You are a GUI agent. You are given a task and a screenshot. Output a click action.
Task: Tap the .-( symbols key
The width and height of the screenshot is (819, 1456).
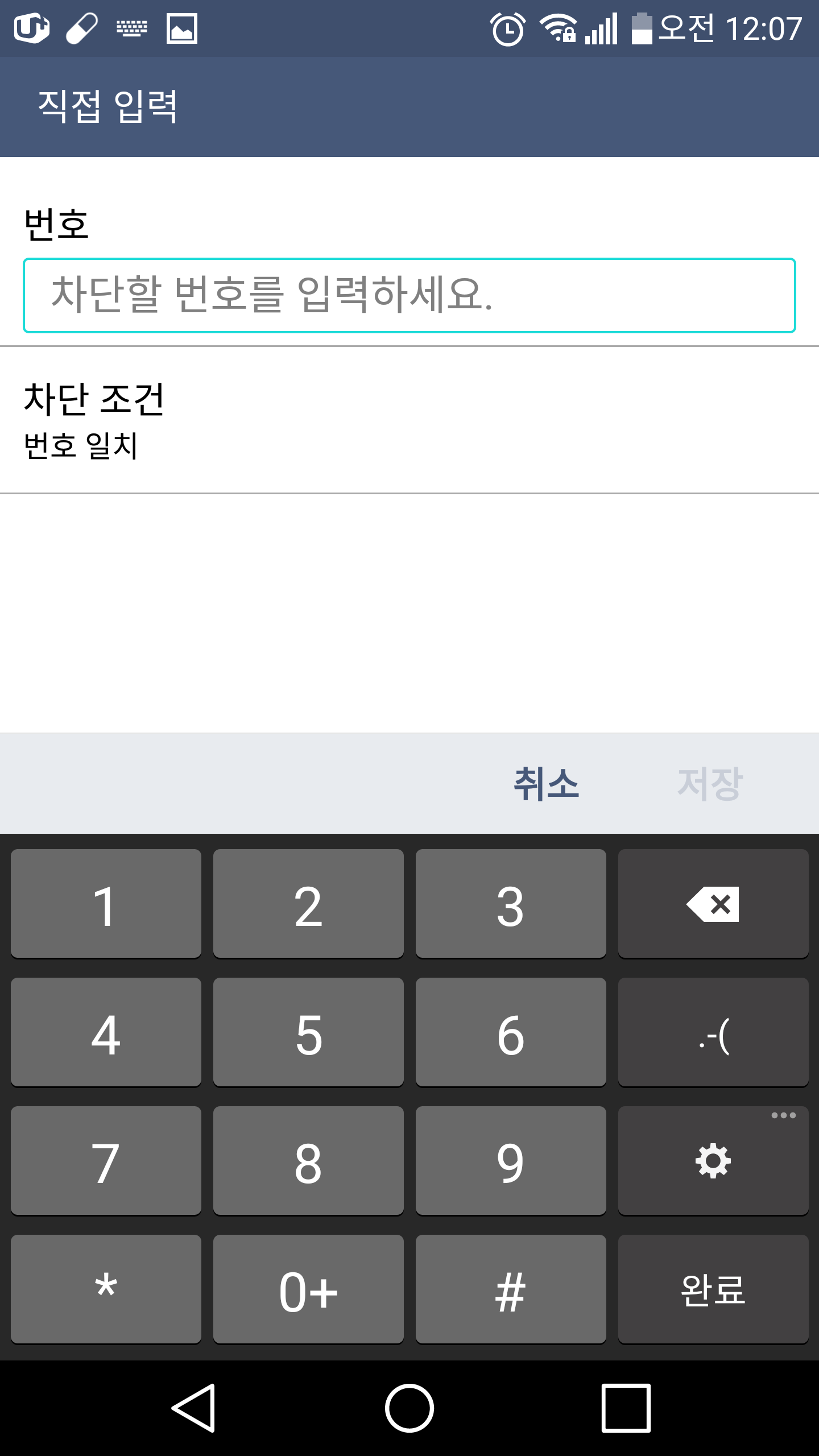click(x=713, y=1032)
